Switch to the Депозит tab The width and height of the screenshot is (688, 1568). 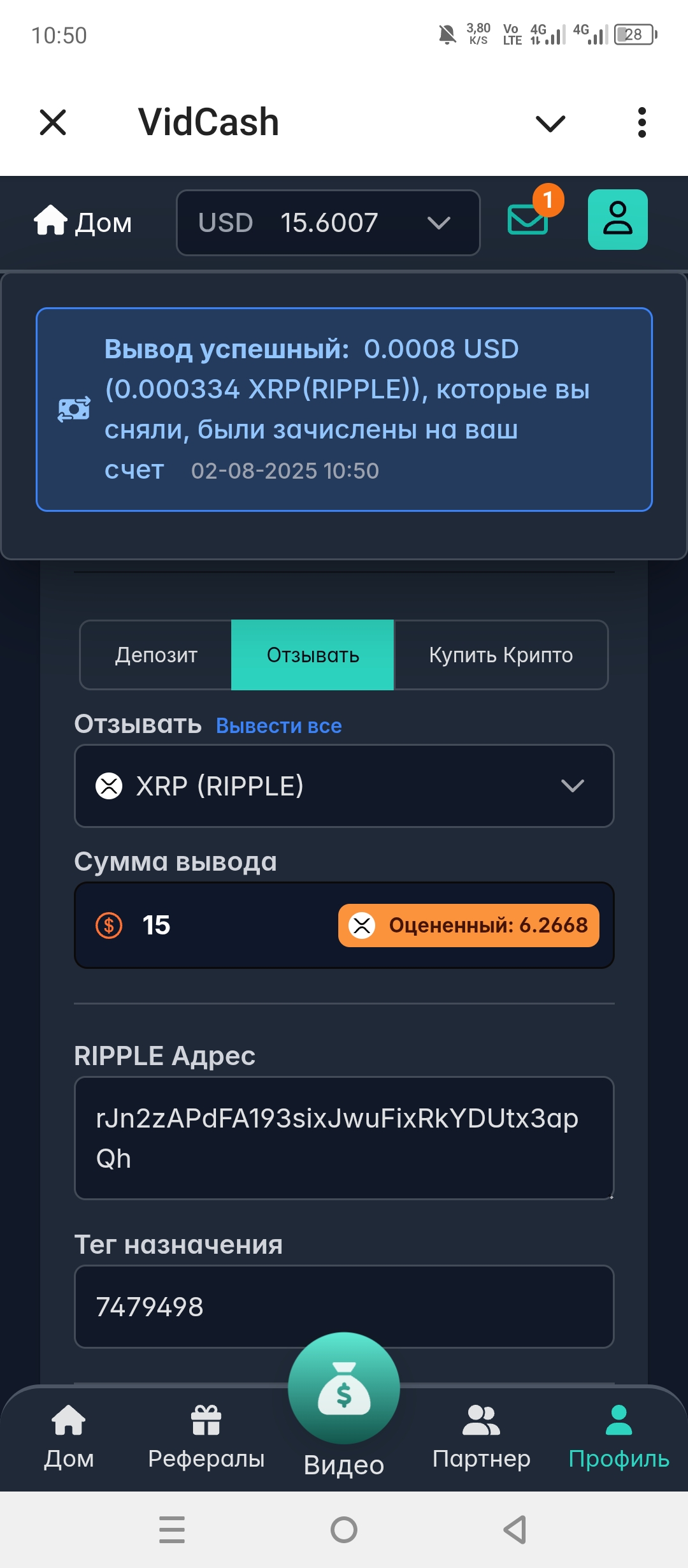click(156, 655)
